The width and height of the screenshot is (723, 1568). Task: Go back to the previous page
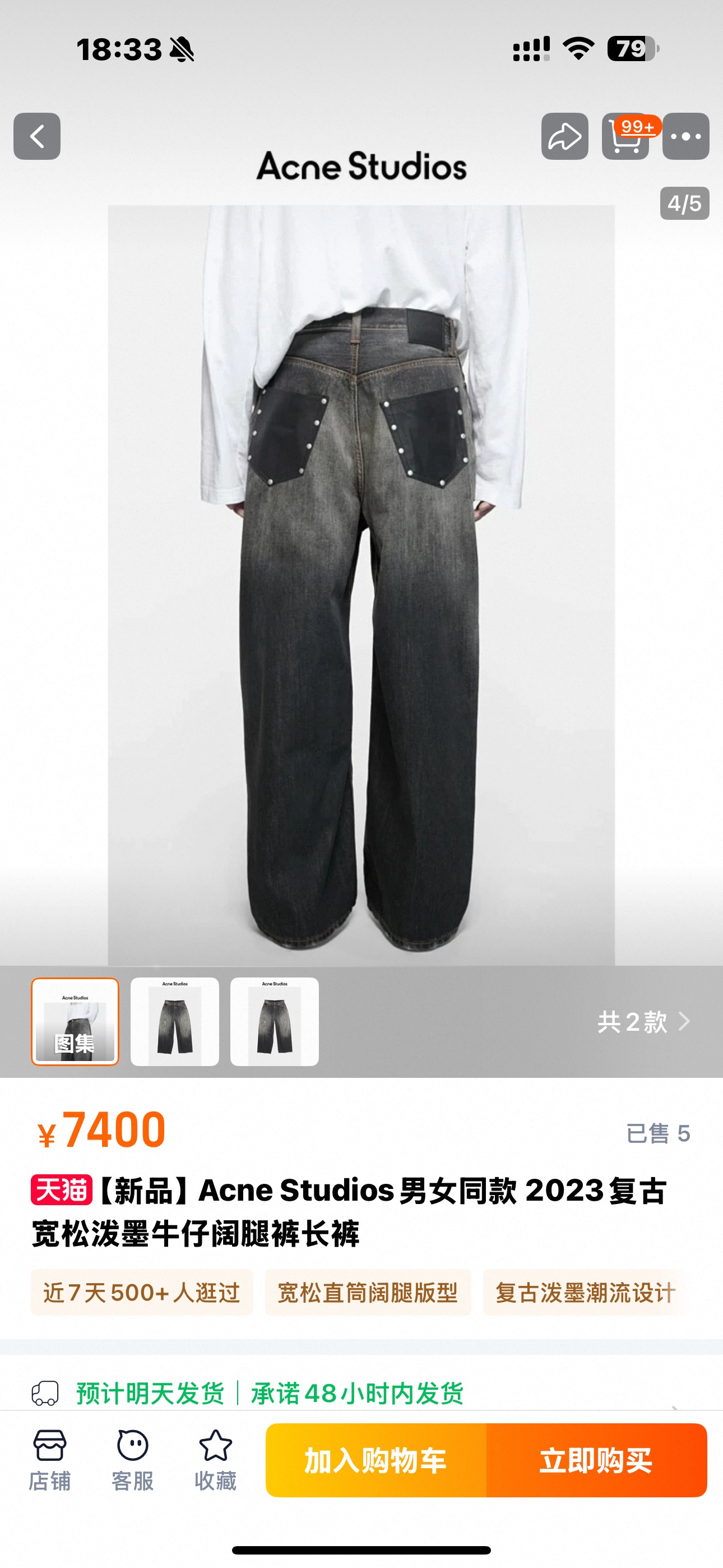tap(37, 136)
